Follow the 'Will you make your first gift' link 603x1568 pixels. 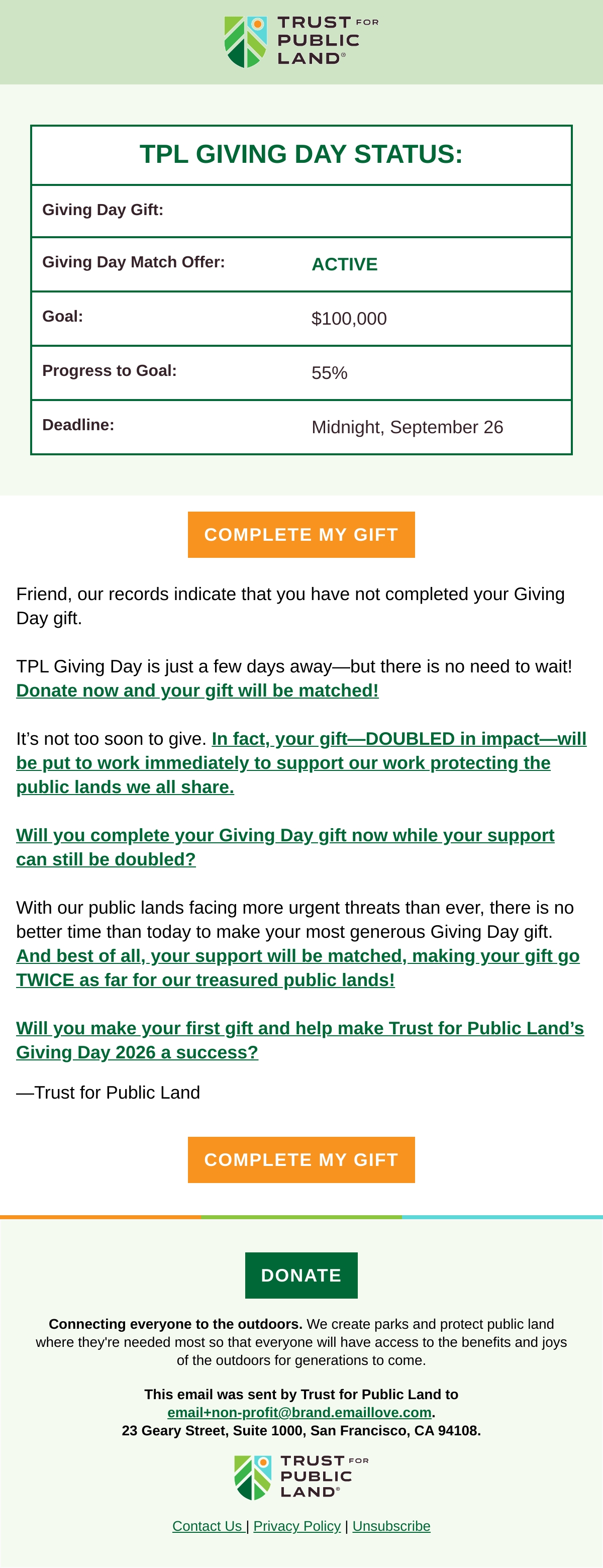[x=300, y=1040]
